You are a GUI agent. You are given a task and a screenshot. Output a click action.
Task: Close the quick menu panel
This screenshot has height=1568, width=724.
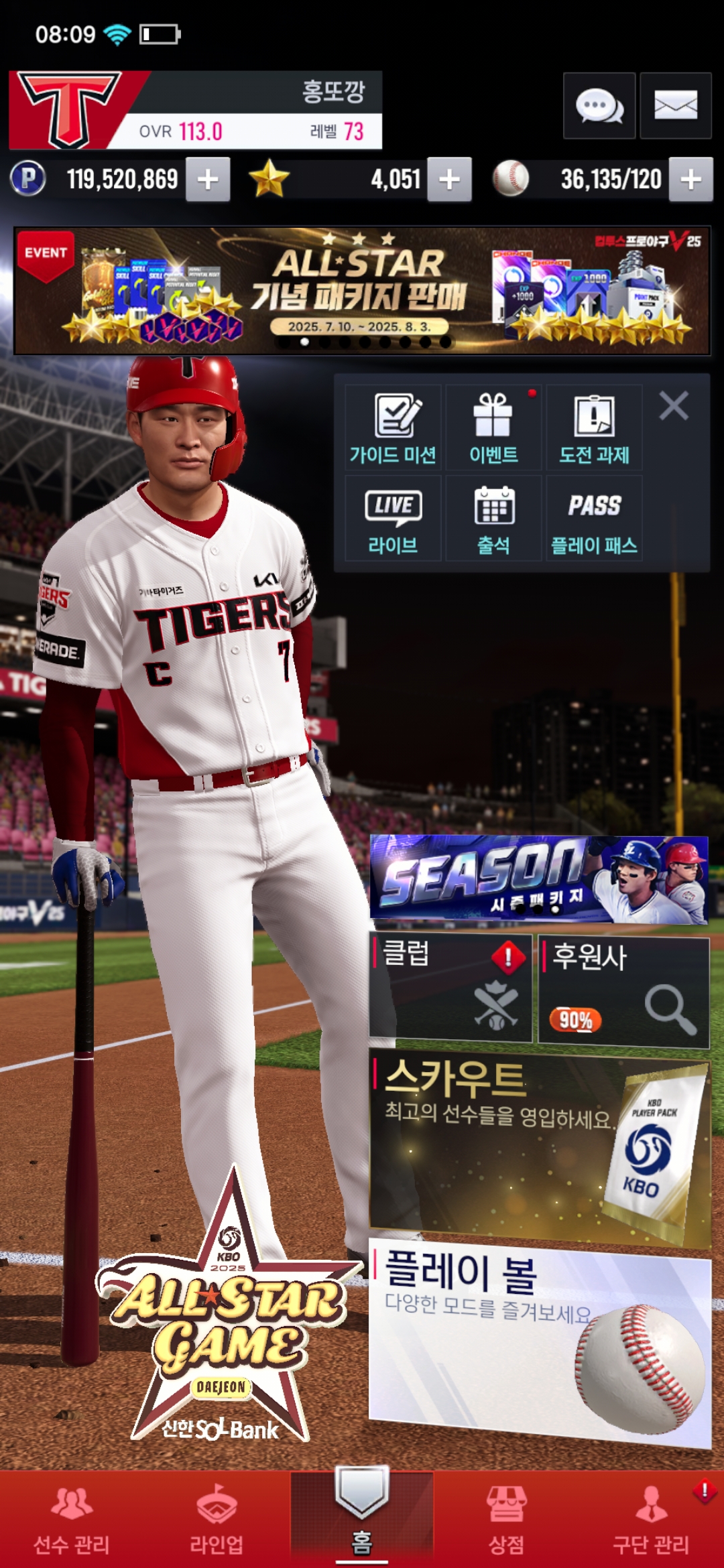673,406
